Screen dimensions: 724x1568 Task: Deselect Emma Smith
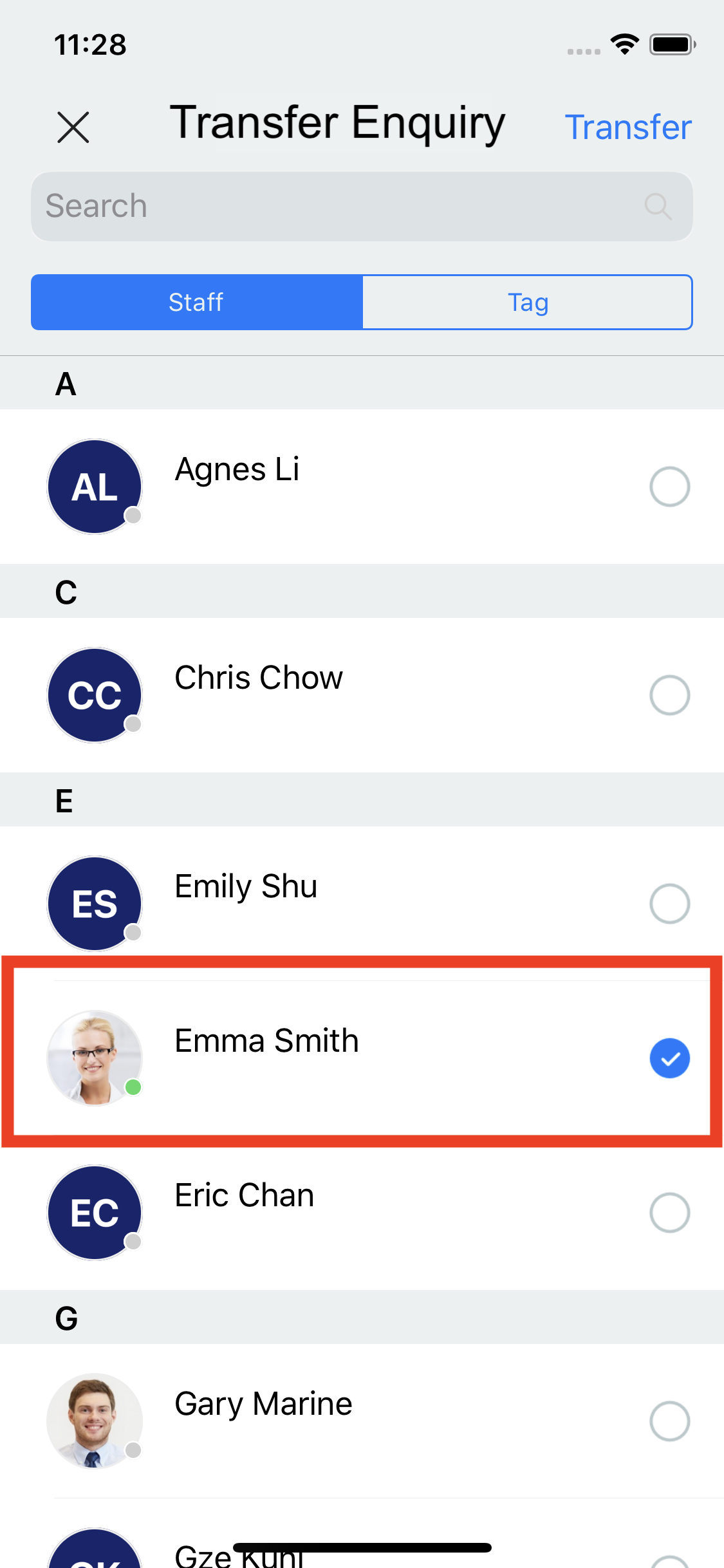click(x=669, y=1058)
